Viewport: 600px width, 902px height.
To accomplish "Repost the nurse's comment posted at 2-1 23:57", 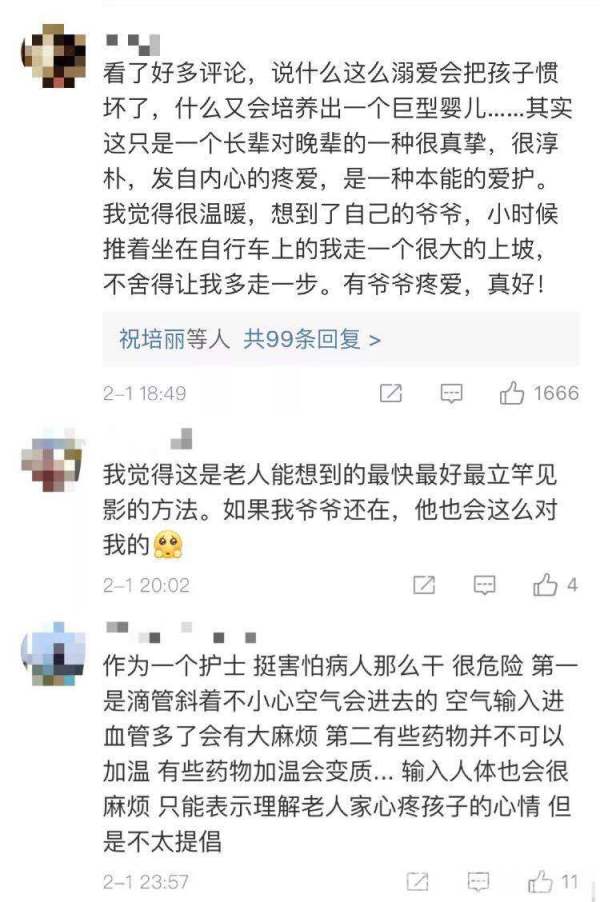I will [419, 882].
